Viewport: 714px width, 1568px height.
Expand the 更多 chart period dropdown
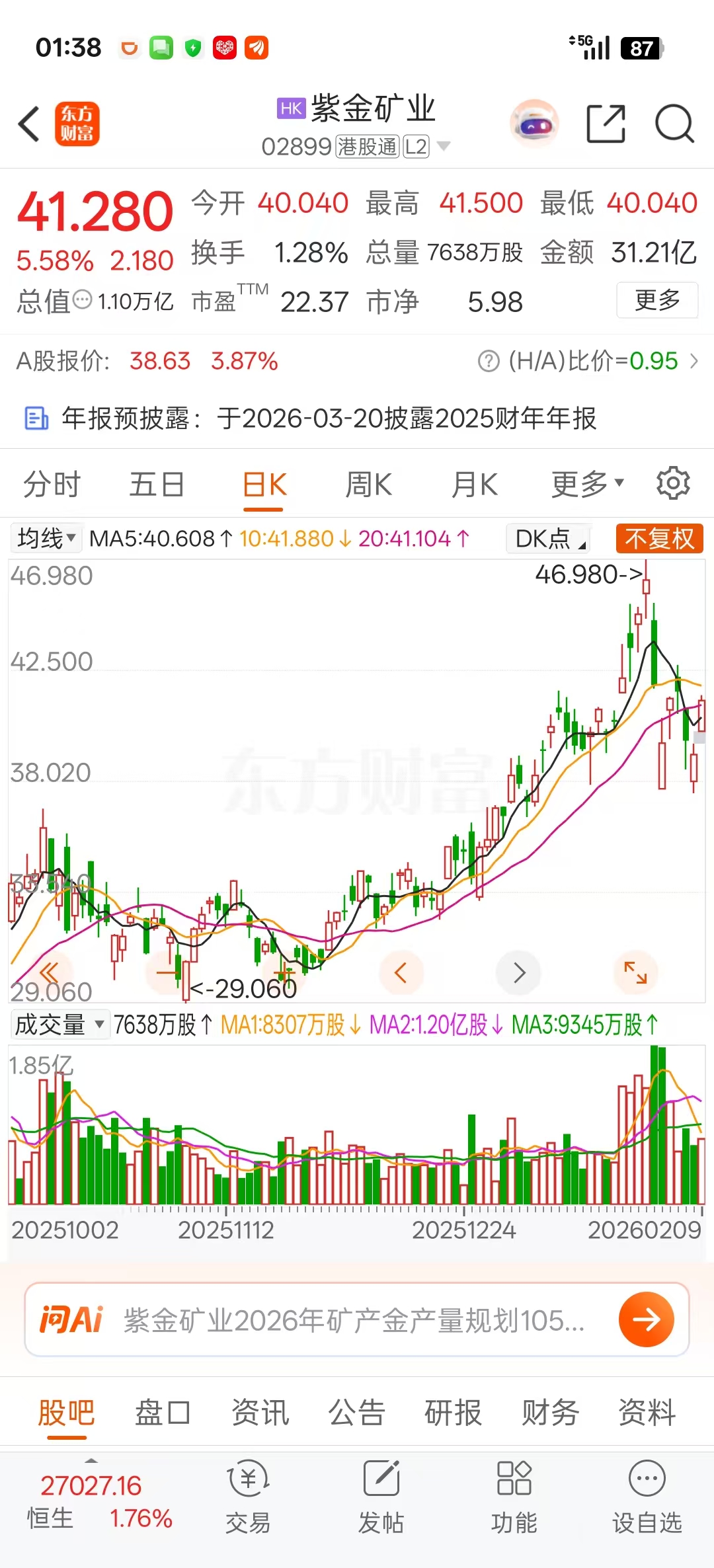[x=587, y=485]
